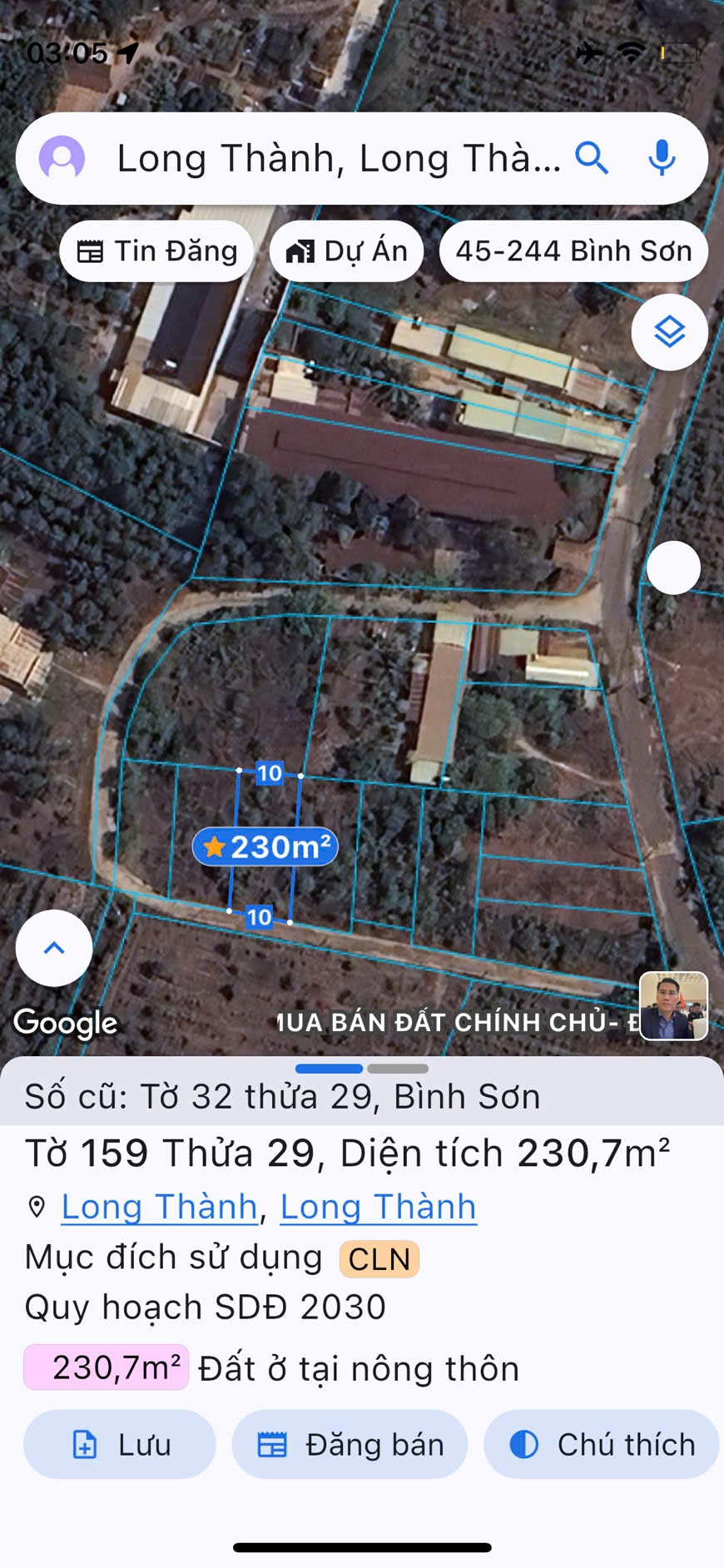
Task: Select the Dự Án chip
Action: click(x=346, y=251)
